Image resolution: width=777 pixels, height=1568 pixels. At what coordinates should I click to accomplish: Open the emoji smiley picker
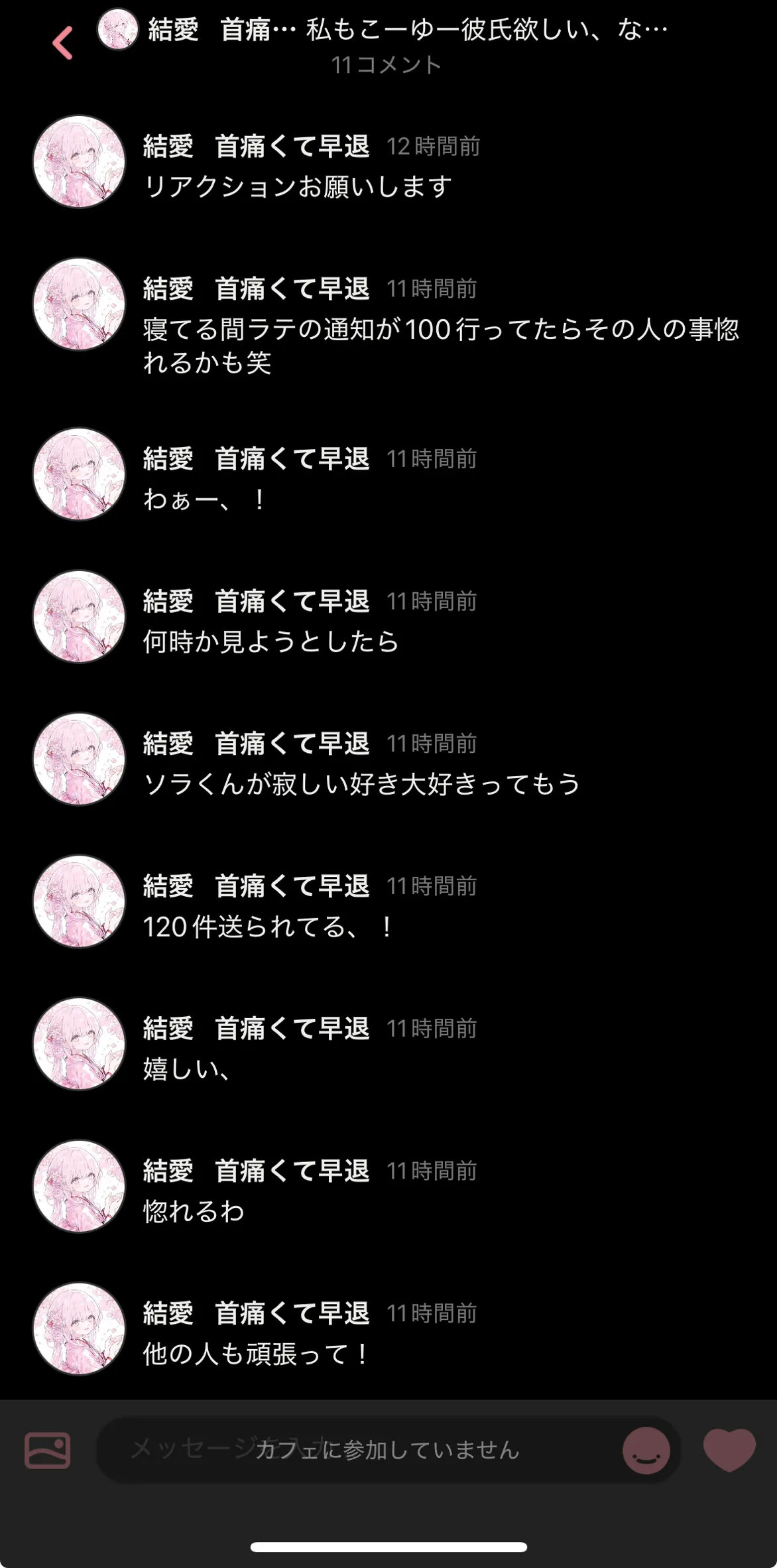646,1451
